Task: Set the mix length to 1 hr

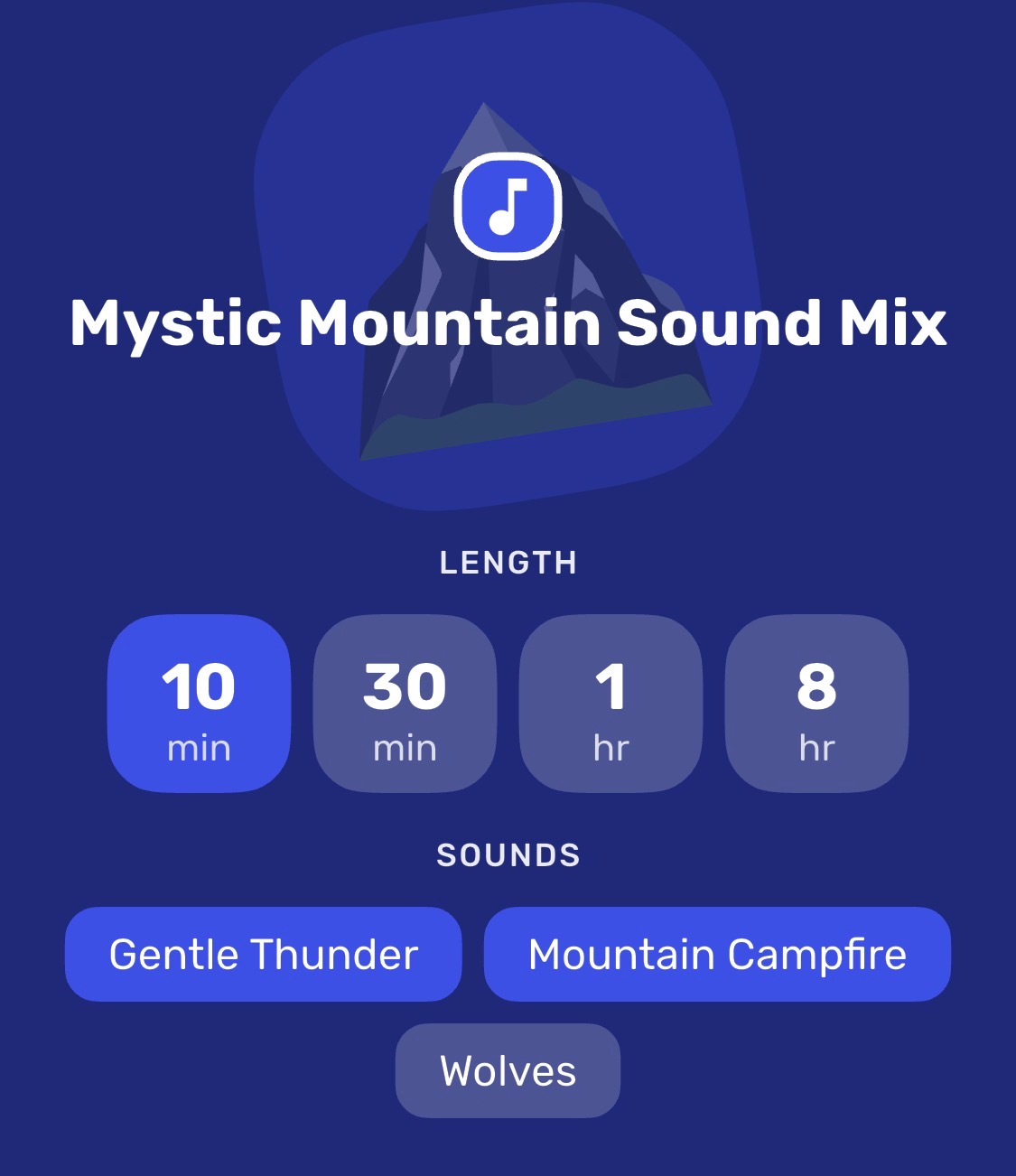Action: [x=611, y=704]
